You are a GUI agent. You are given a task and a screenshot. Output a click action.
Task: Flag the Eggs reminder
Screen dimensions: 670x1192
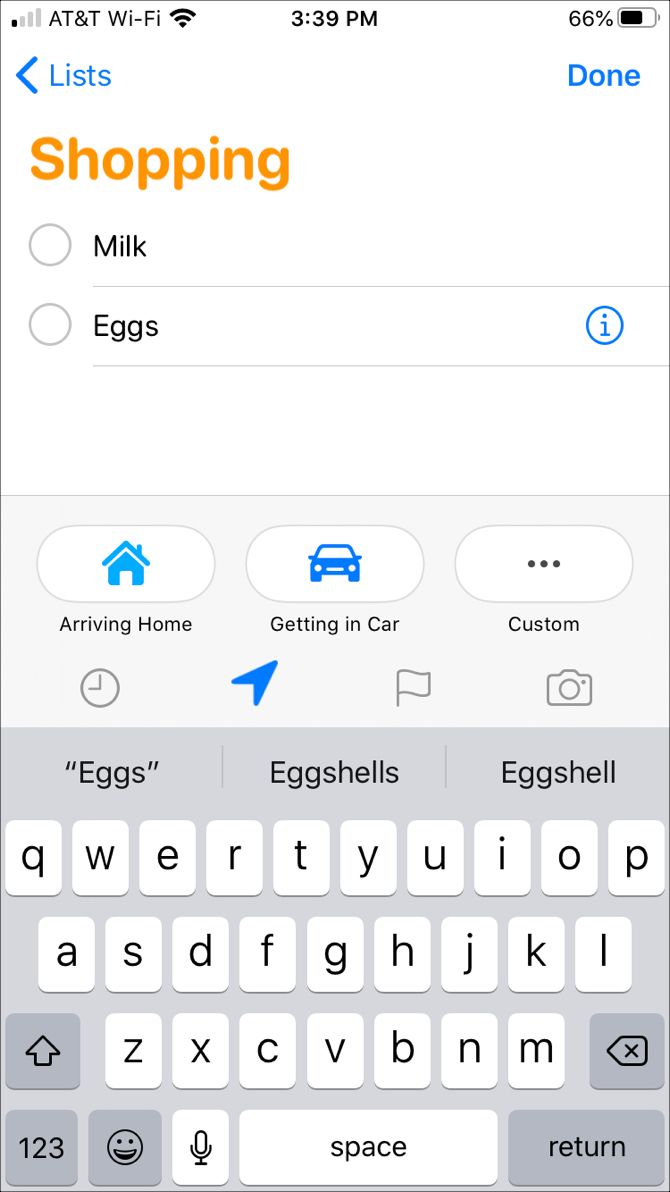(413, 687)
